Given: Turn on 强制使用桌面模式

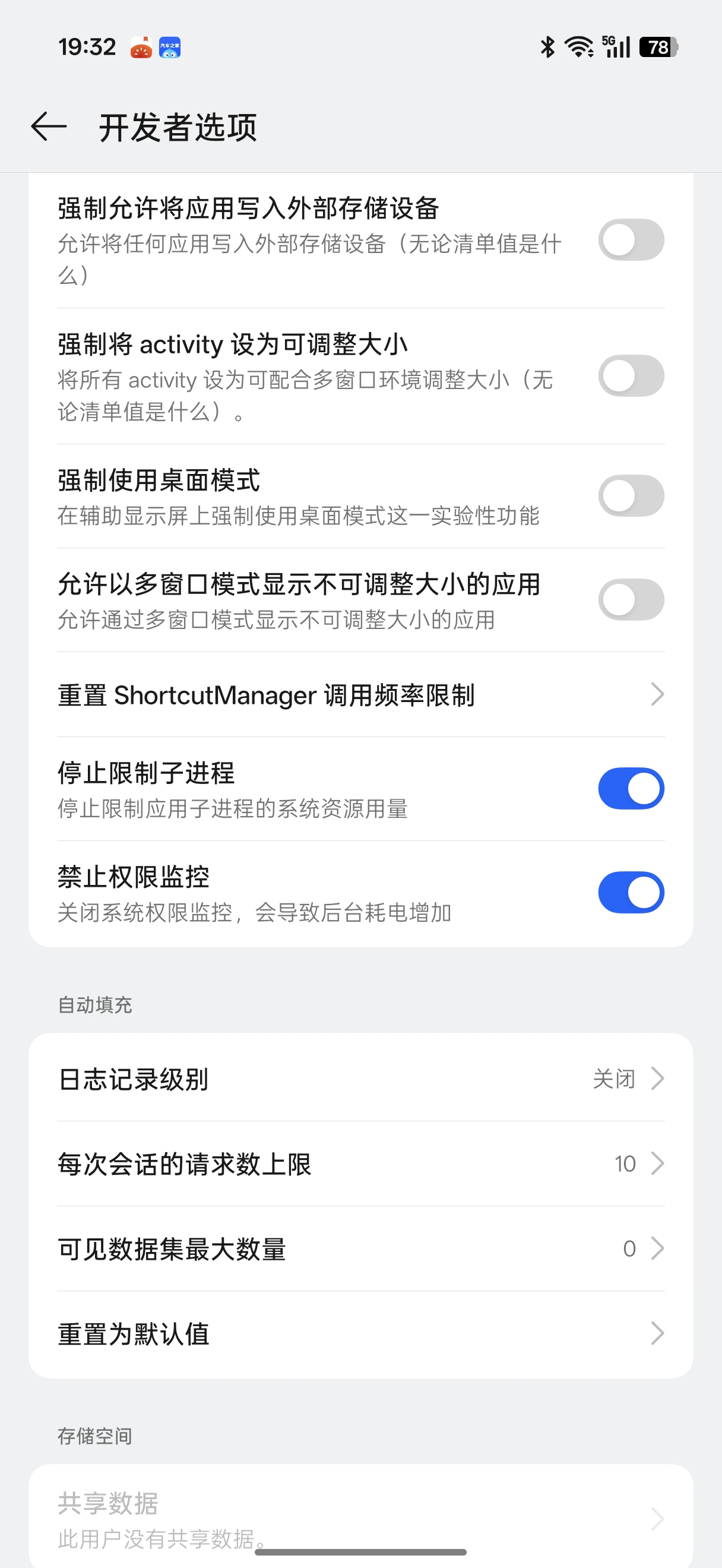Looking at the screenshot, I should click(x=631, y=495).
